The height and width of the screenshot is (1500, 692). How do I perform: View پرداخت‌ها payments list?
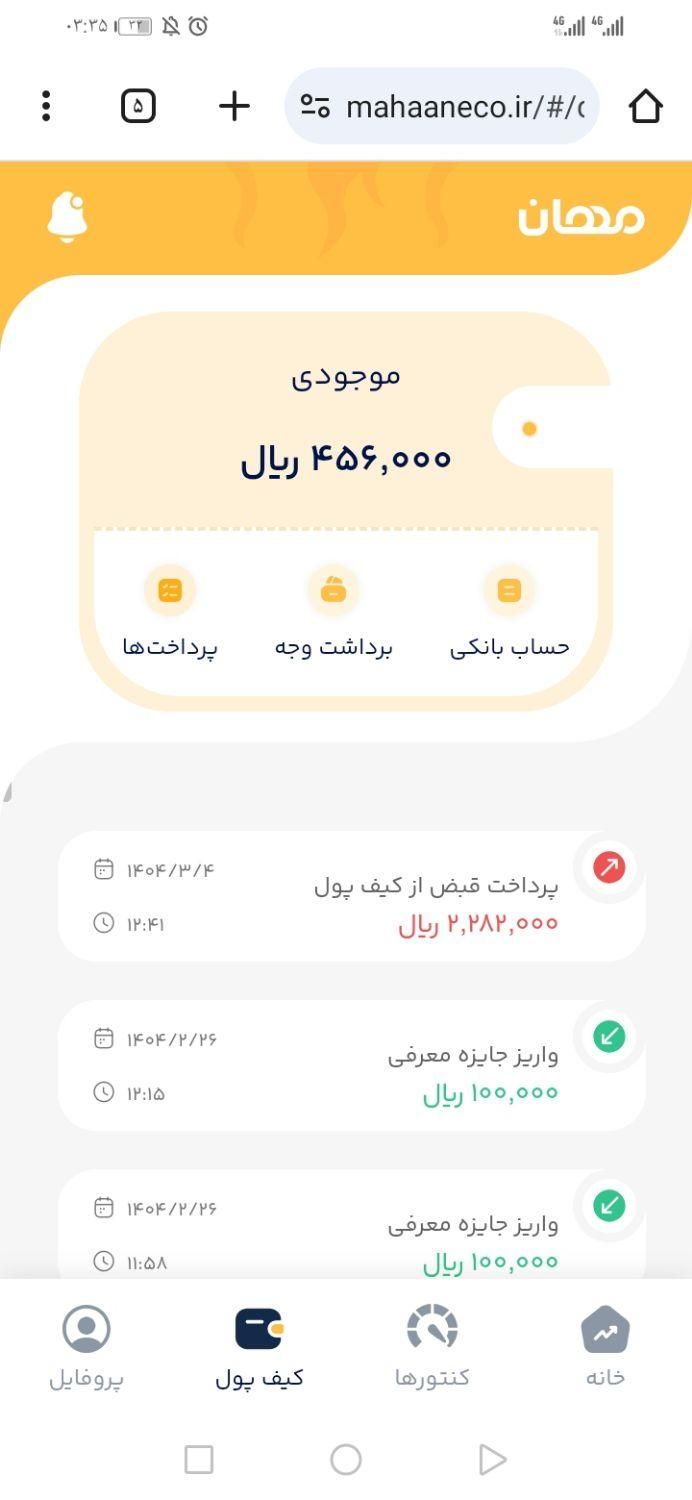tap(170, 612)
